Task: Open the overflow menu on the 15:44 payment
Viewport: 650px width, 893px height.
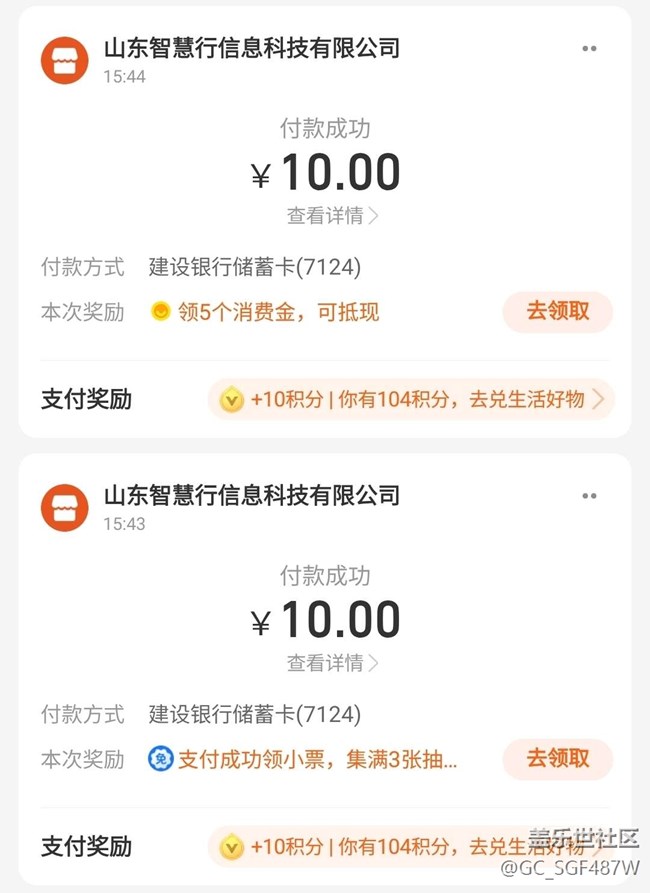Action: (589, 48)
